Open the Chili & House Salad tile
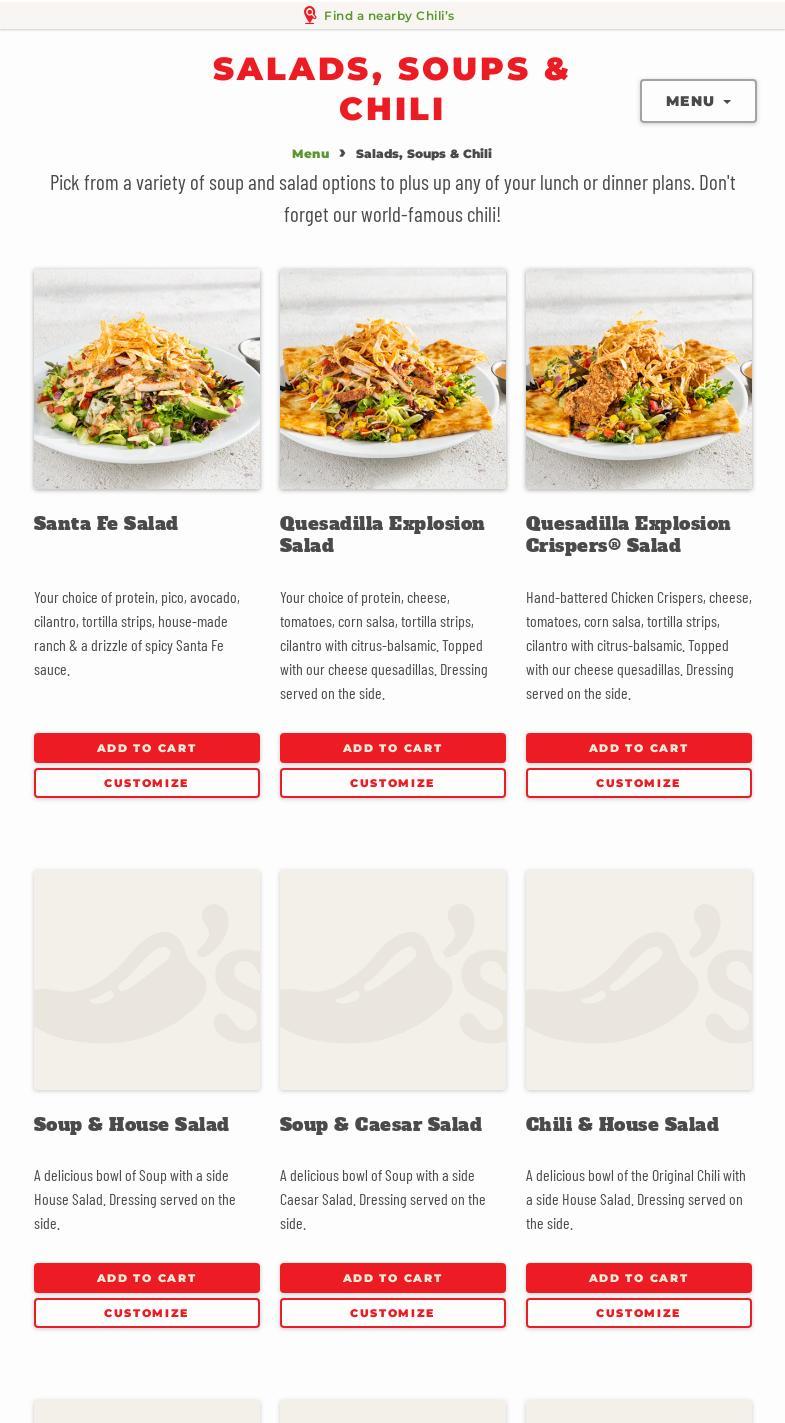 point(639,980)
